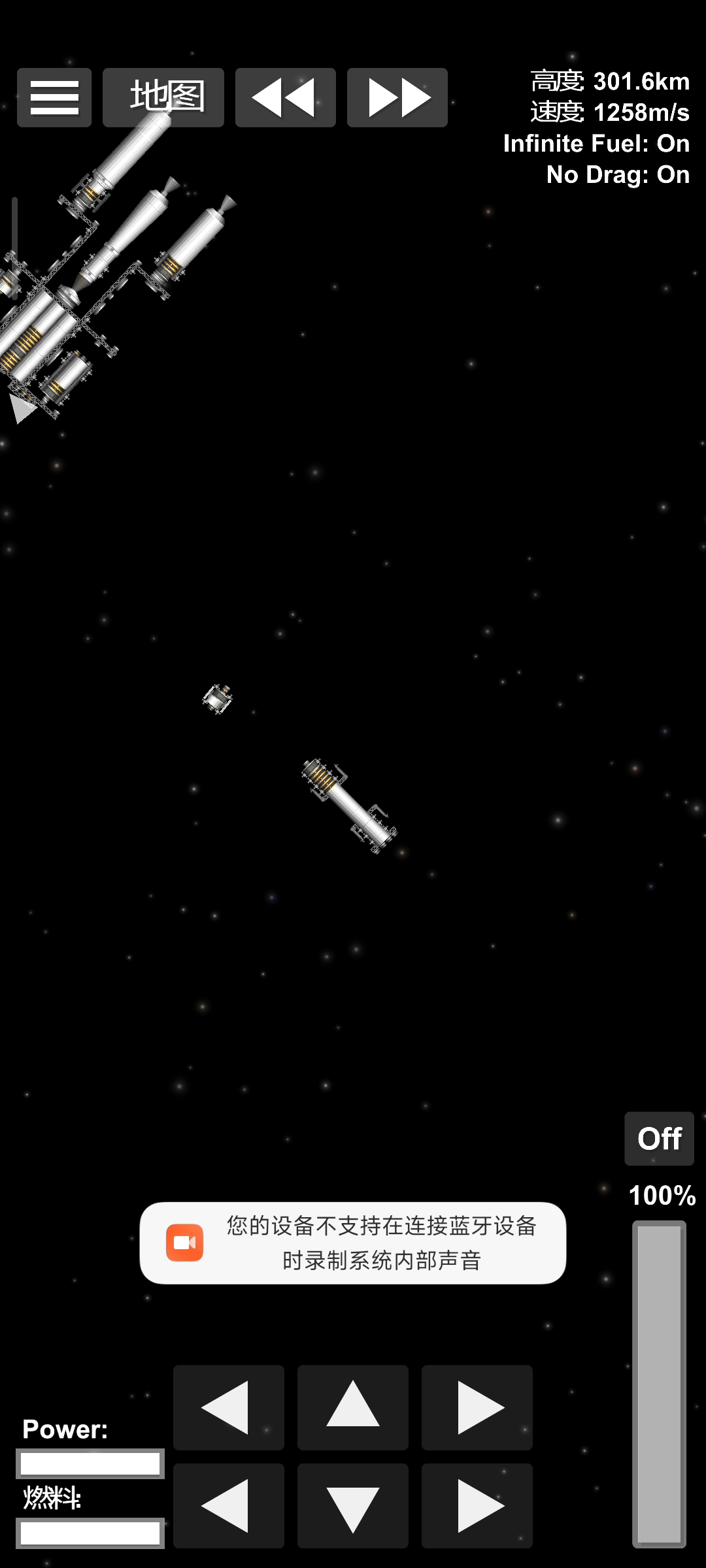
Task: Tap the throttle slider bar
Action: [x=659, y=1383]
